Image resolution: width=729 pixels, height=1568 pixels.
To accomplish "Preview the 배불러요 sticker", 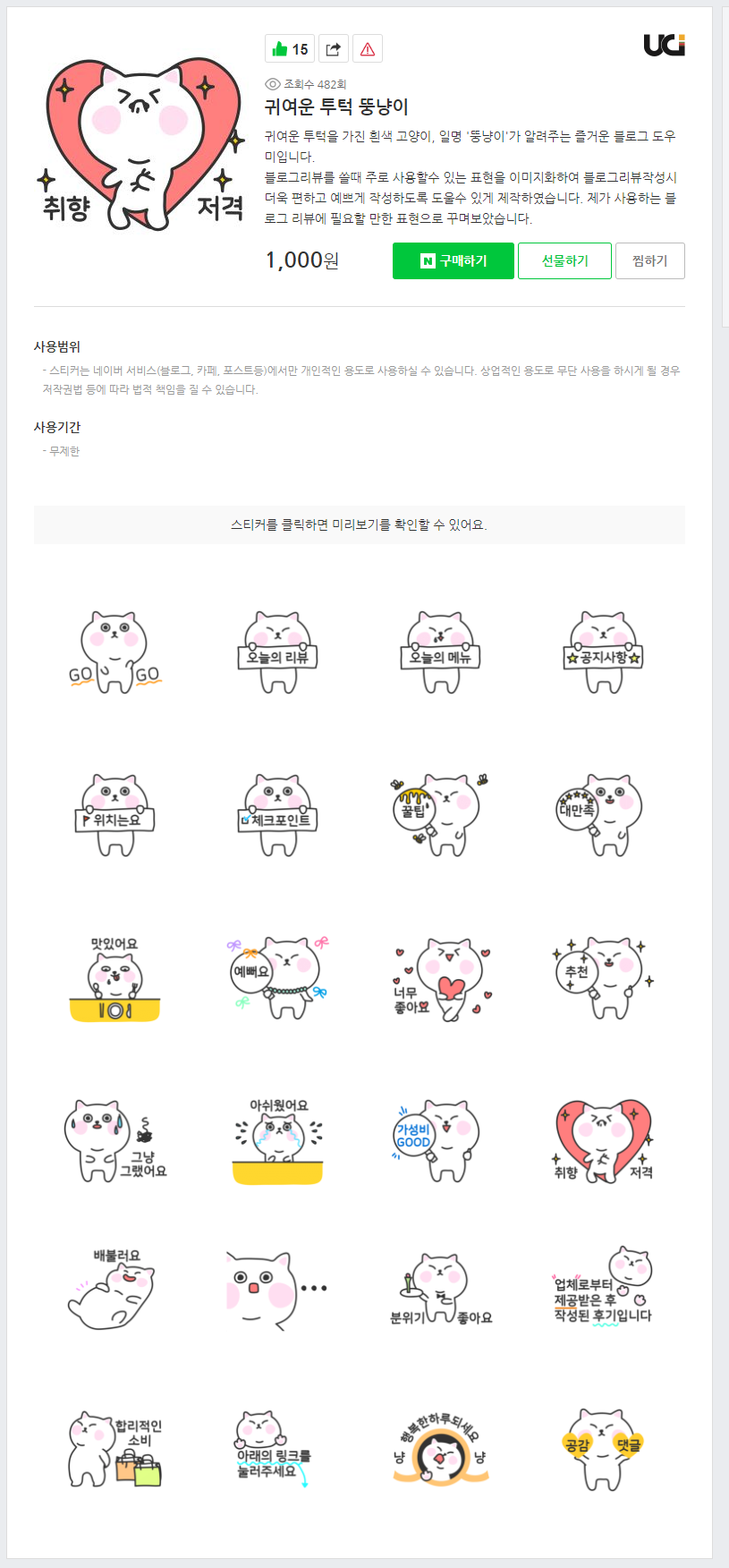I will coord(114,1289).
